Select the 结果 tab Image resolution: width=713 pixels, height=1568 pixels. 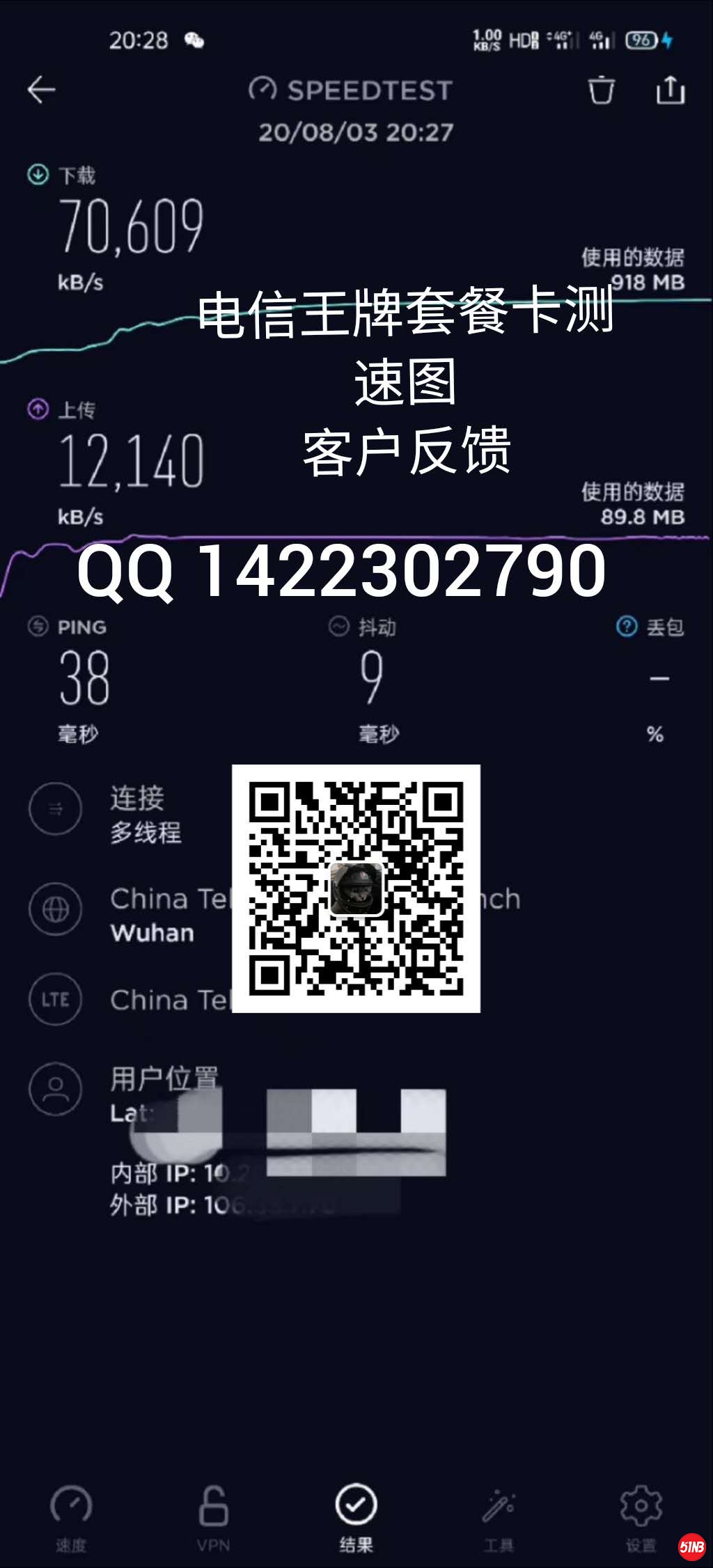pos(356,1518)
